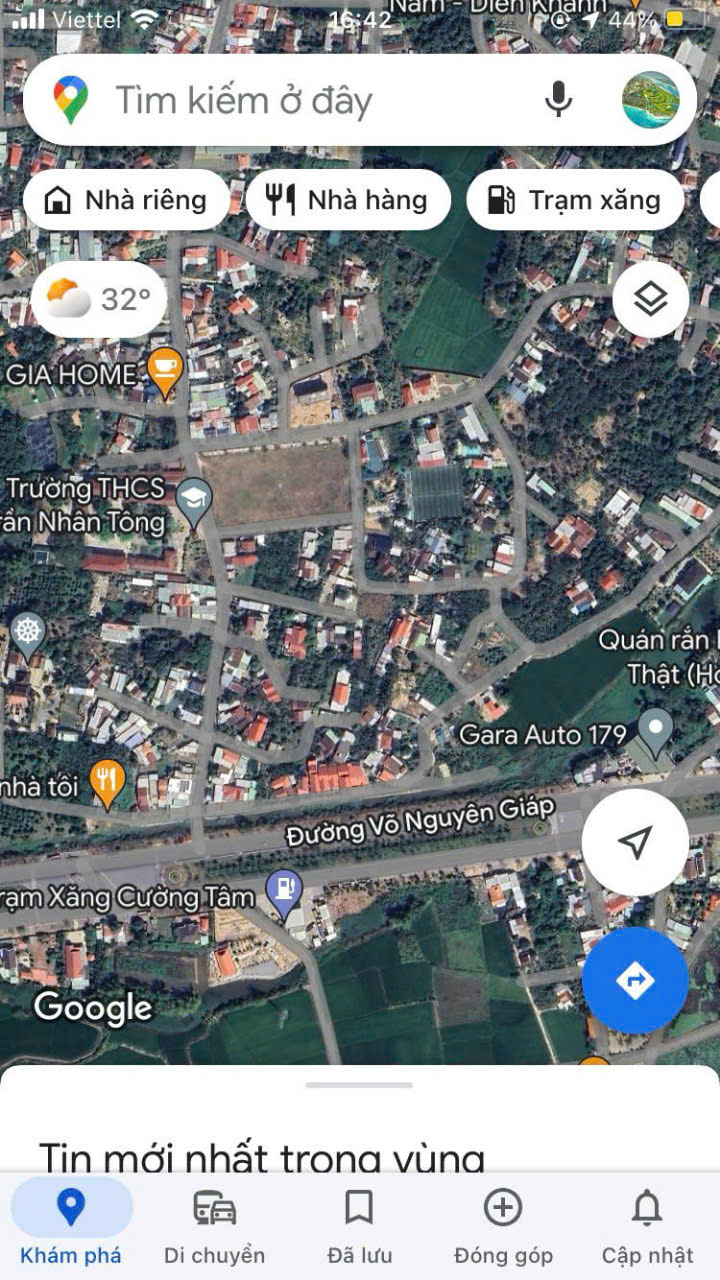The image size is (720, 1280).
Task: Center map on my current location
Action: point(635,842)
